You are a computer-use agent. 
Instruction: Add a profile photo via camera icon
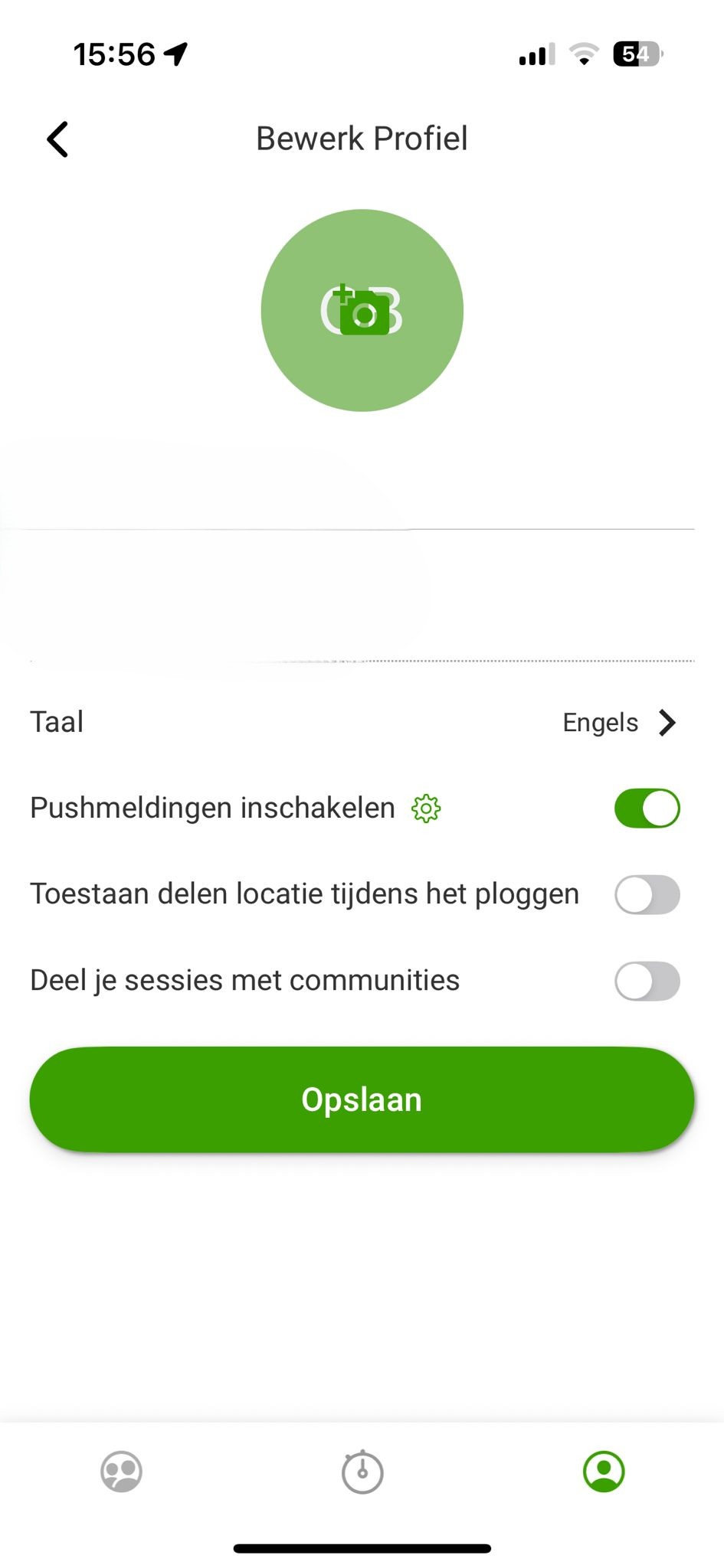tap(362, 310)
